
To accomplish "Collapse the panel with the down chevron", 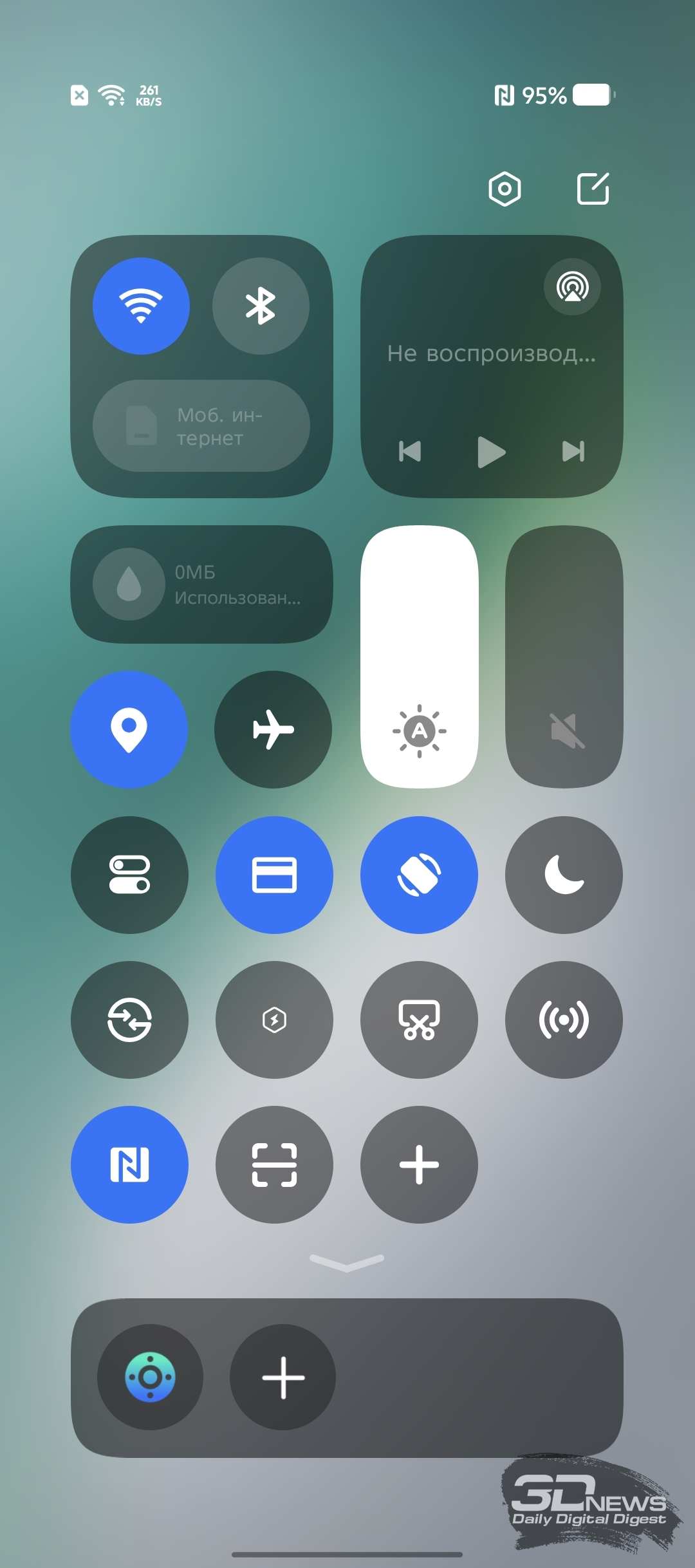I will [x=347, y=1263].
